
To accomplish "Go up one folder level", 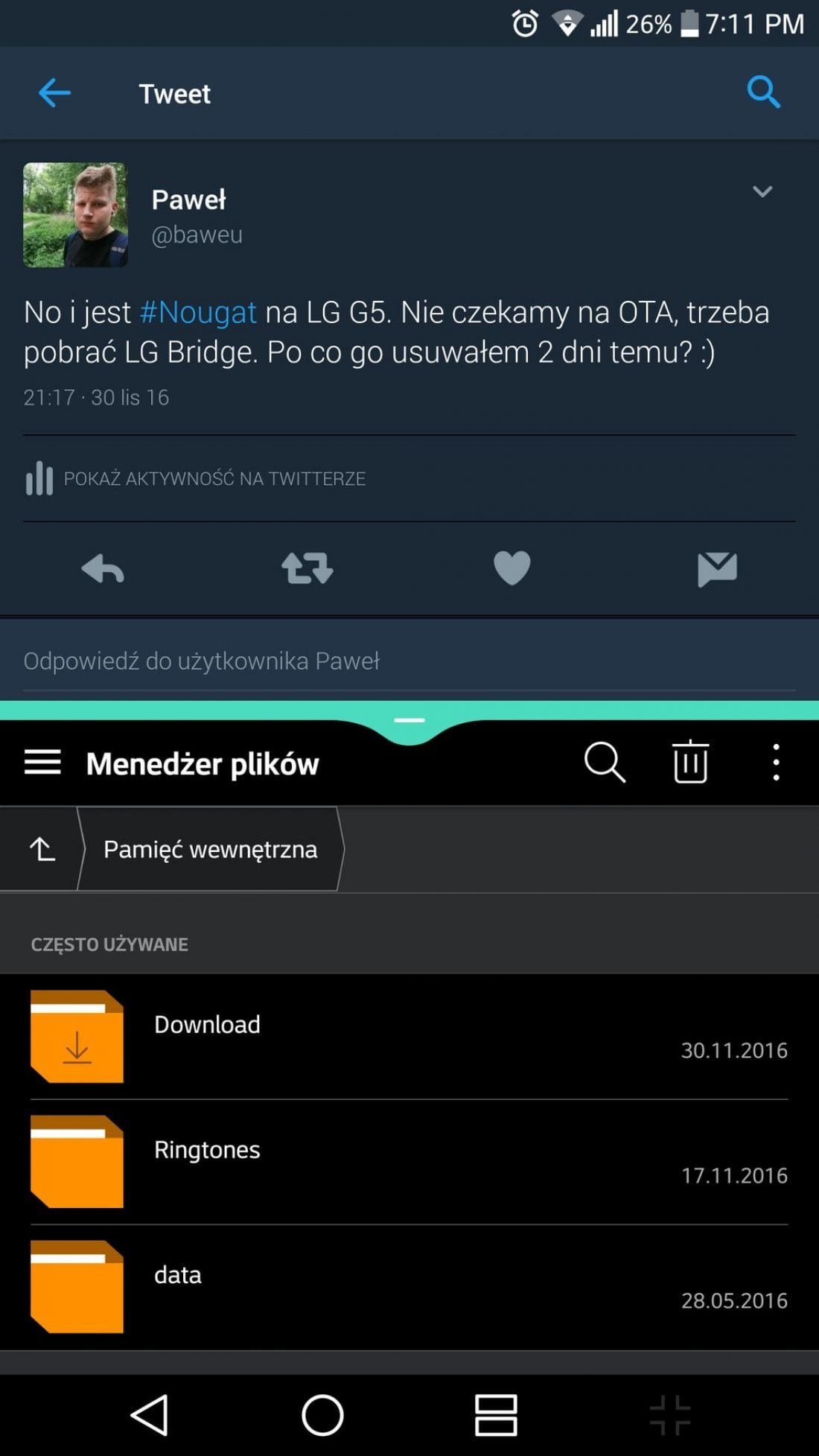I will pos(42,849).
